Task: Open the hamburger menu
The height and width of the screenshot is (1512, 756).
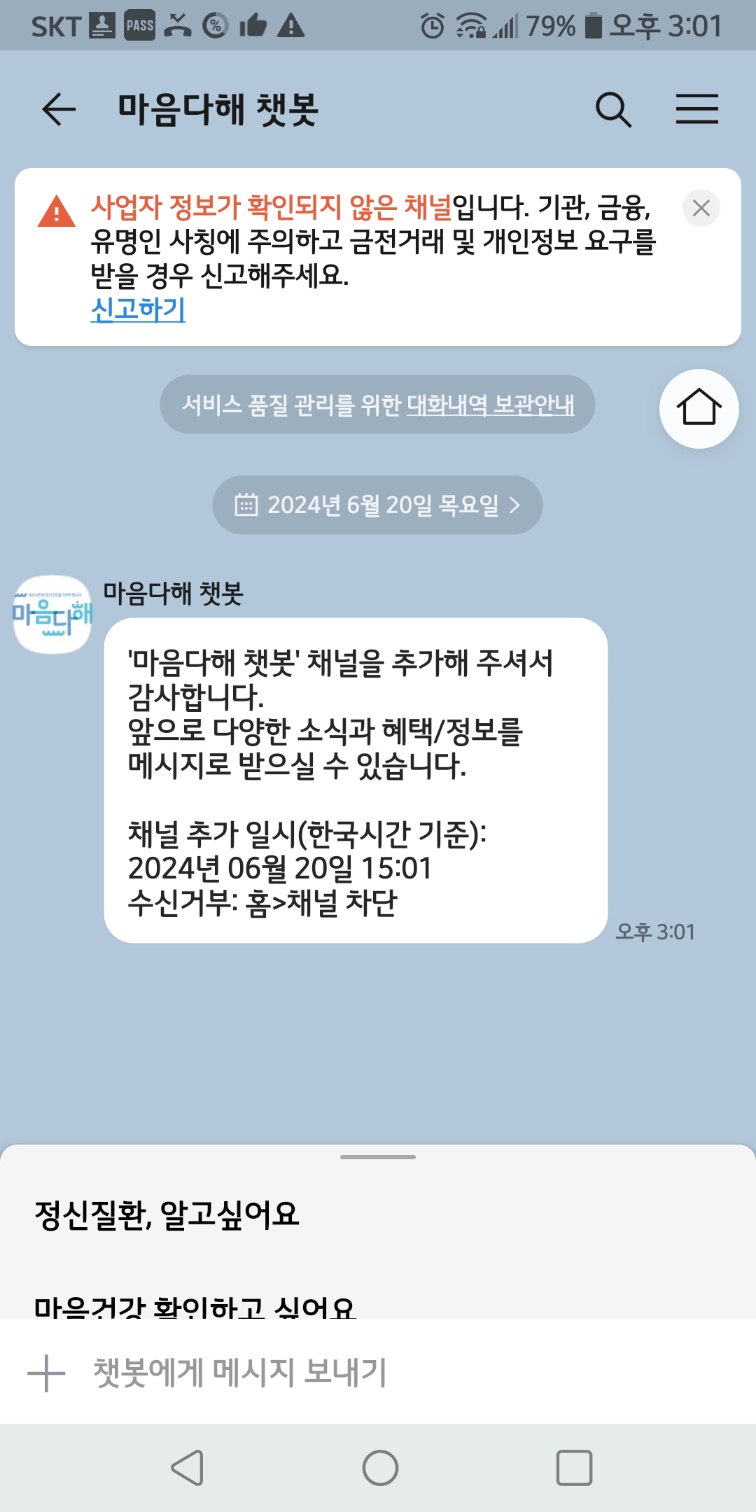Action: tap(697, 109)
